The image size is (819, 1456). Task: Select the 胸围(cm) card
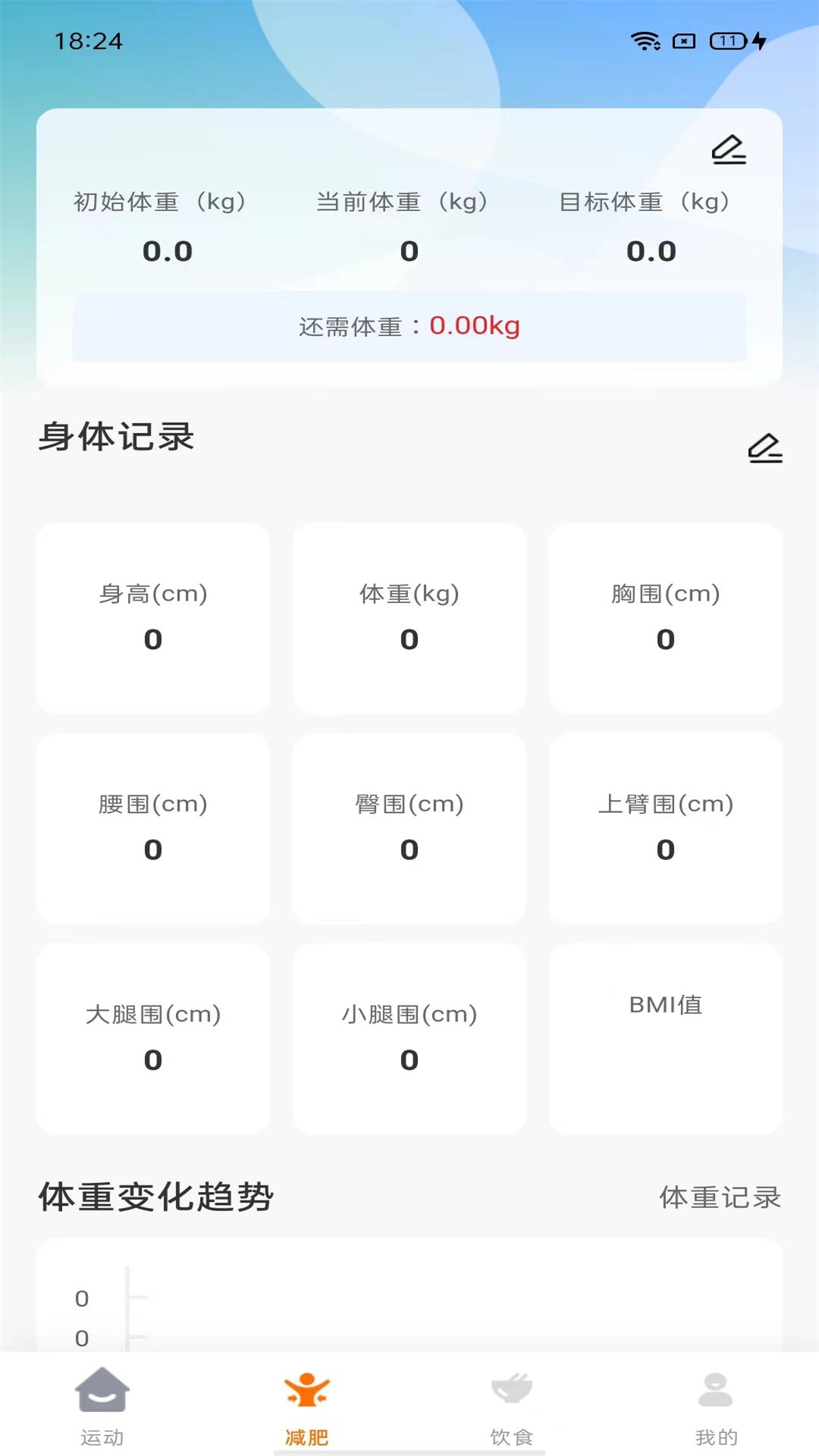665,618
